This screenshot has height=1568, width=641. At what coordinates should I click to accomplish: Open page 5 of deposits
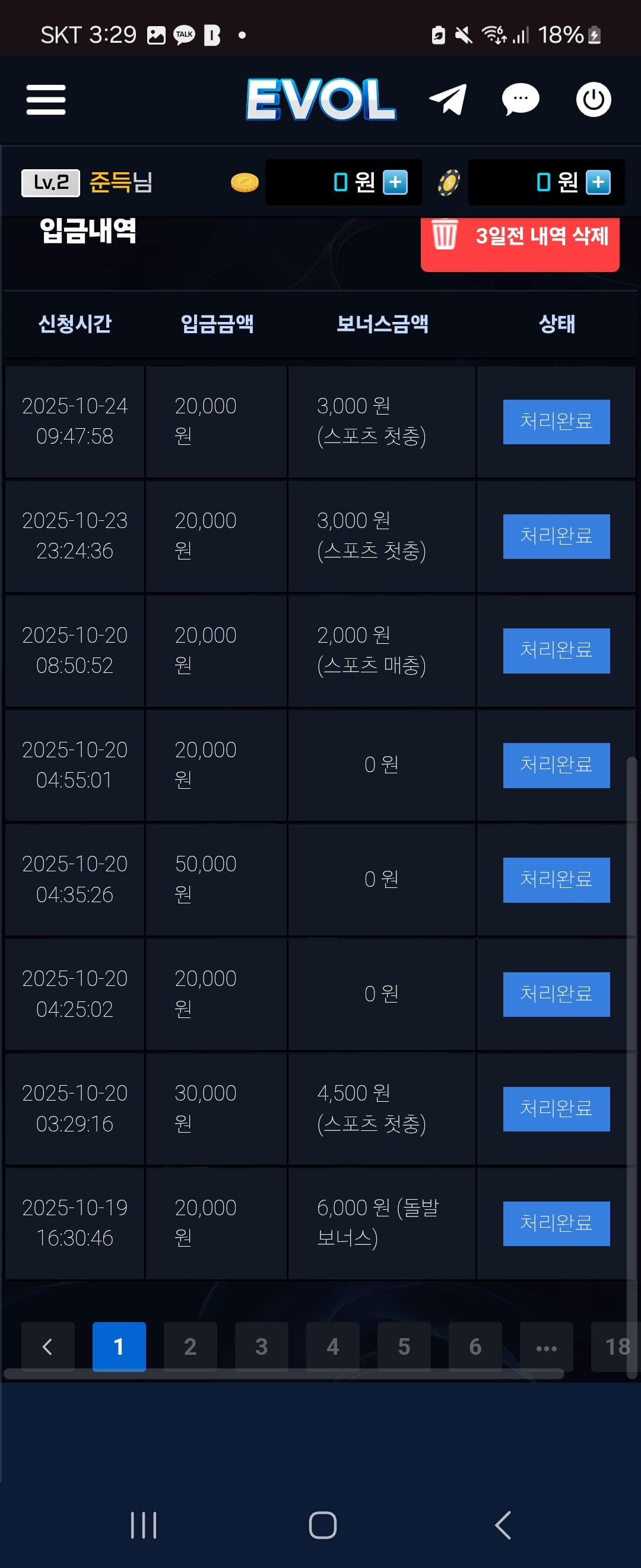(404, 1346)
